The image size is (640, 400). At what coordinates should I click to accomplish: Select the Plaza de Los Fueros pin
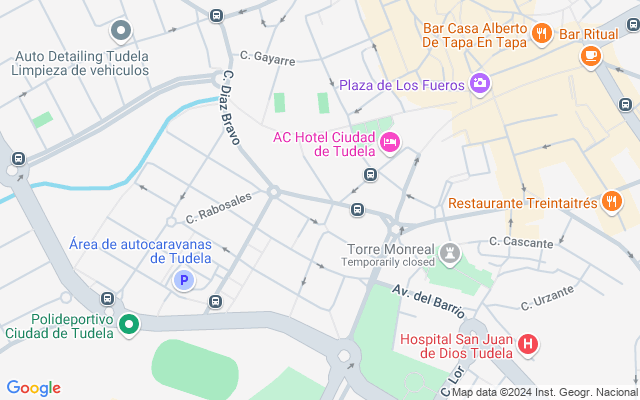pos(481,83)
